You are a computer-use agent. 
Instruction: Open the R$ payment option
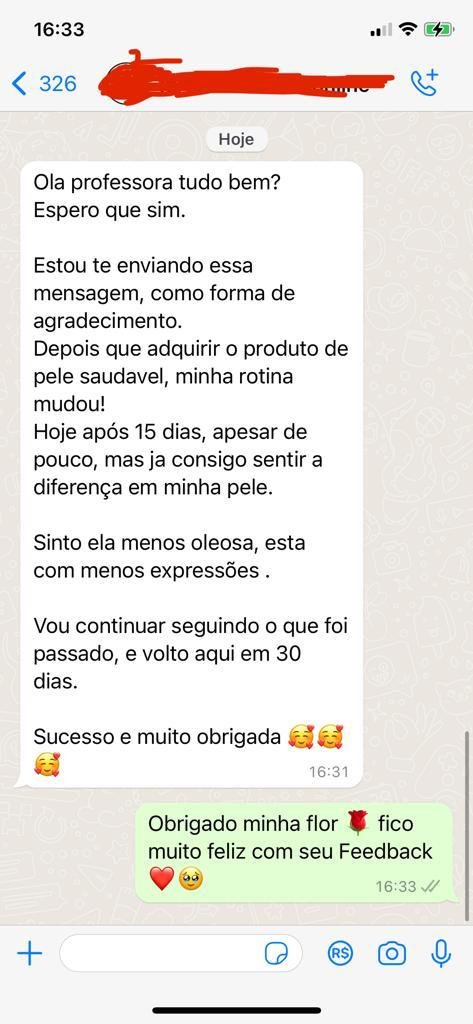point(340,954)
